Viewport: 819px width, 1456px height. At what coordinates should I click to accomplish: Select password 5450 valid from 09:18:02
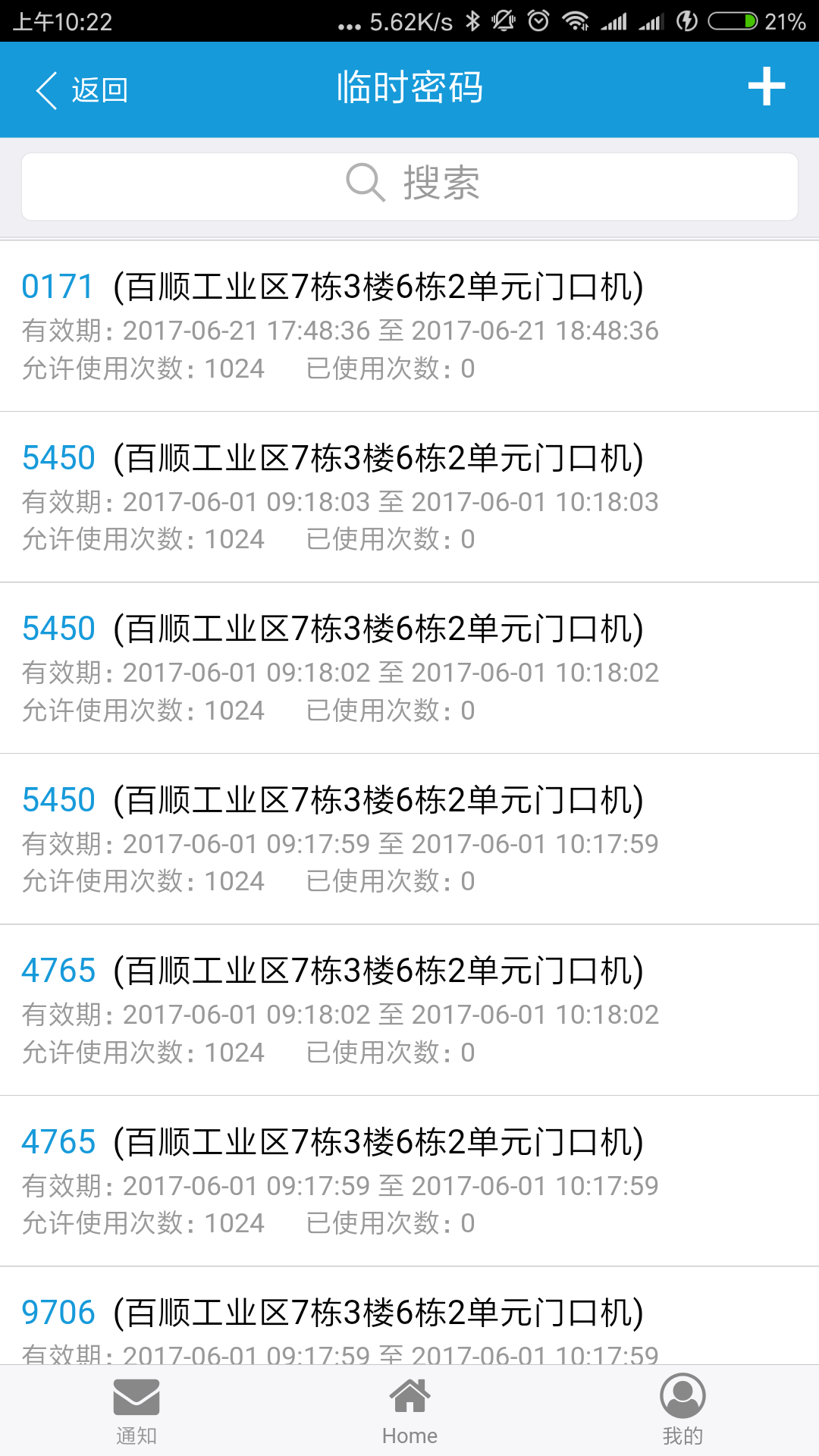click(x=409, y=668)
